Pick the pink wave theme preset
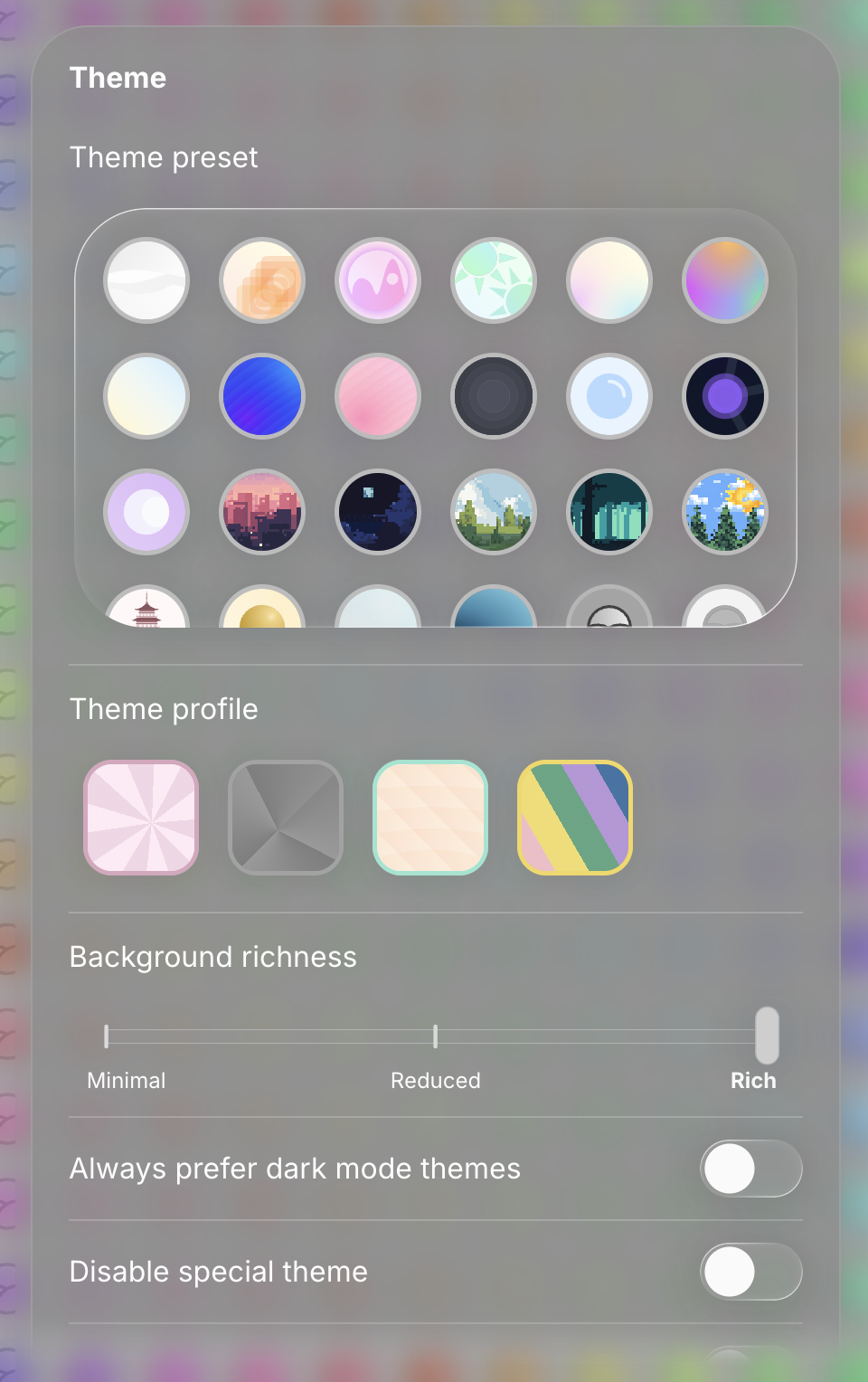The width and height of the screenshot is (868, 1382). pos(378,280)
